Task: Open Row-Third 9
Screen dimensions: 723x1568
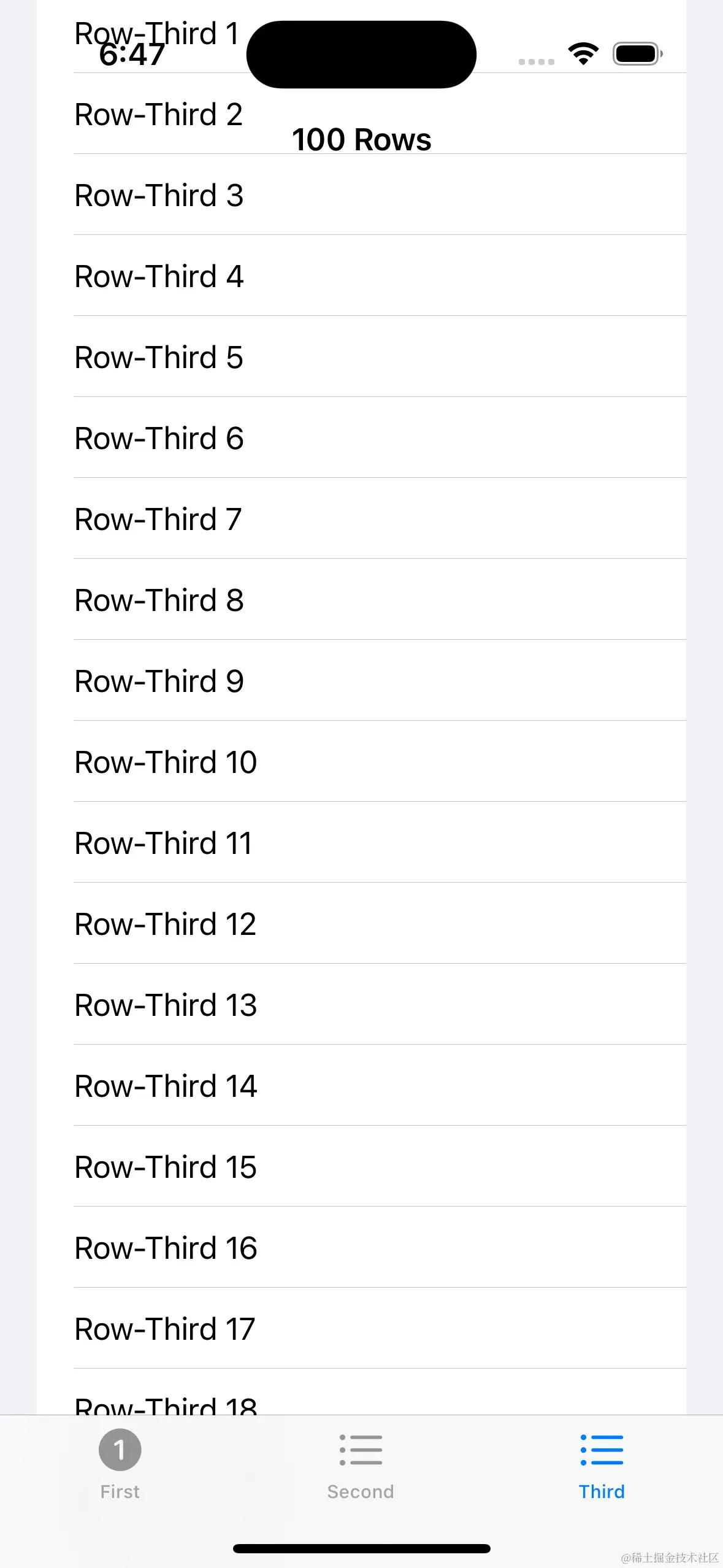Action: 159,681
